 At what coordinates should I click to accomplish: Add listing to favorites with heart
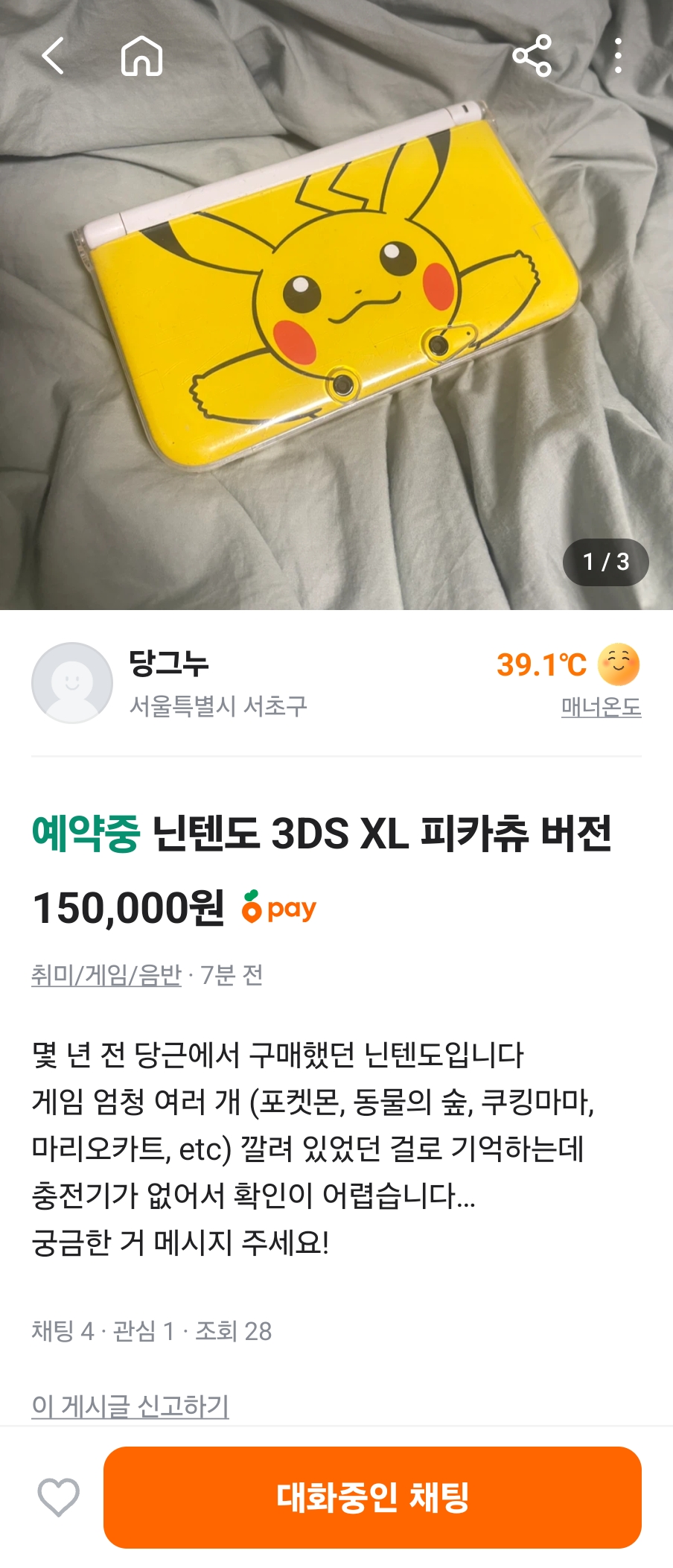[58, 1496]
